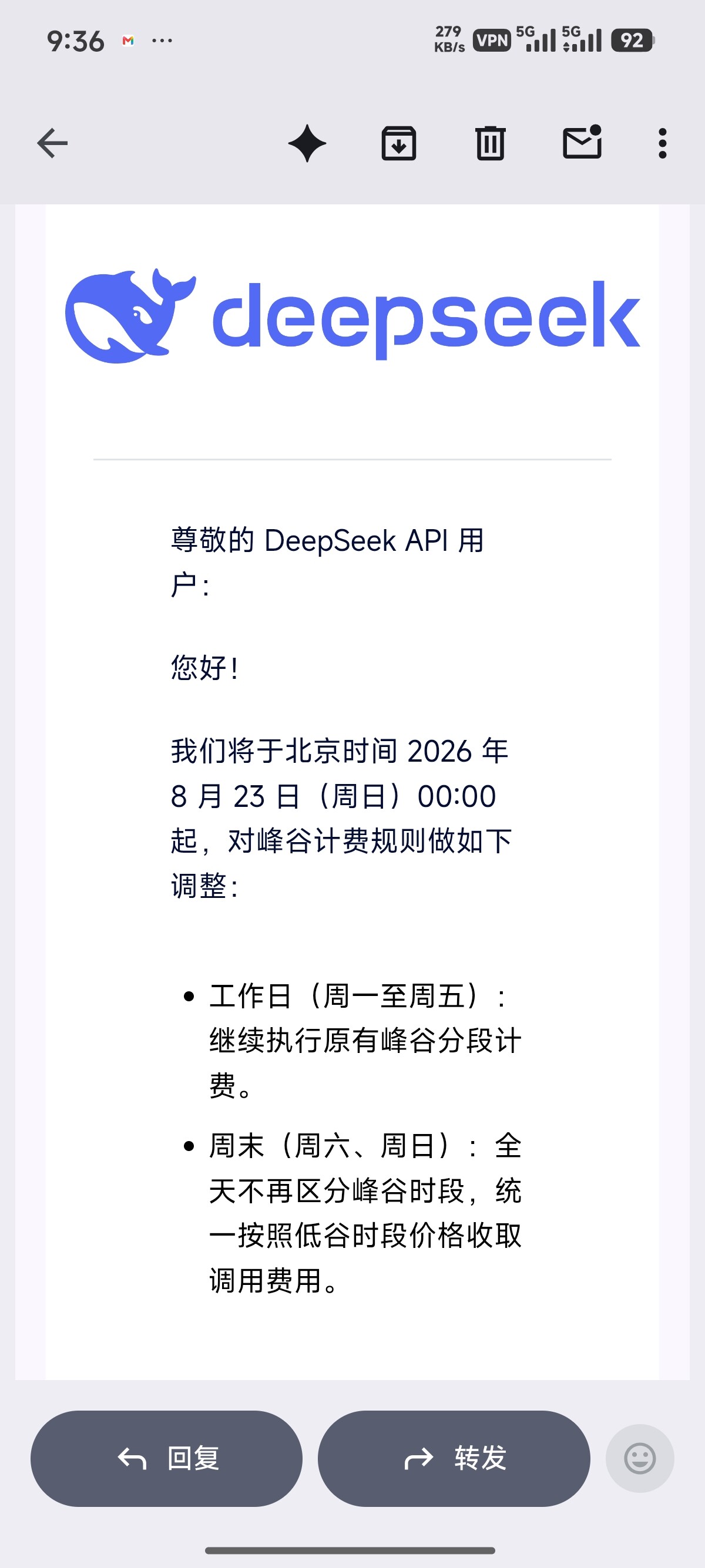
Task: Tap the 转发 forward button
Action: 454,1458
